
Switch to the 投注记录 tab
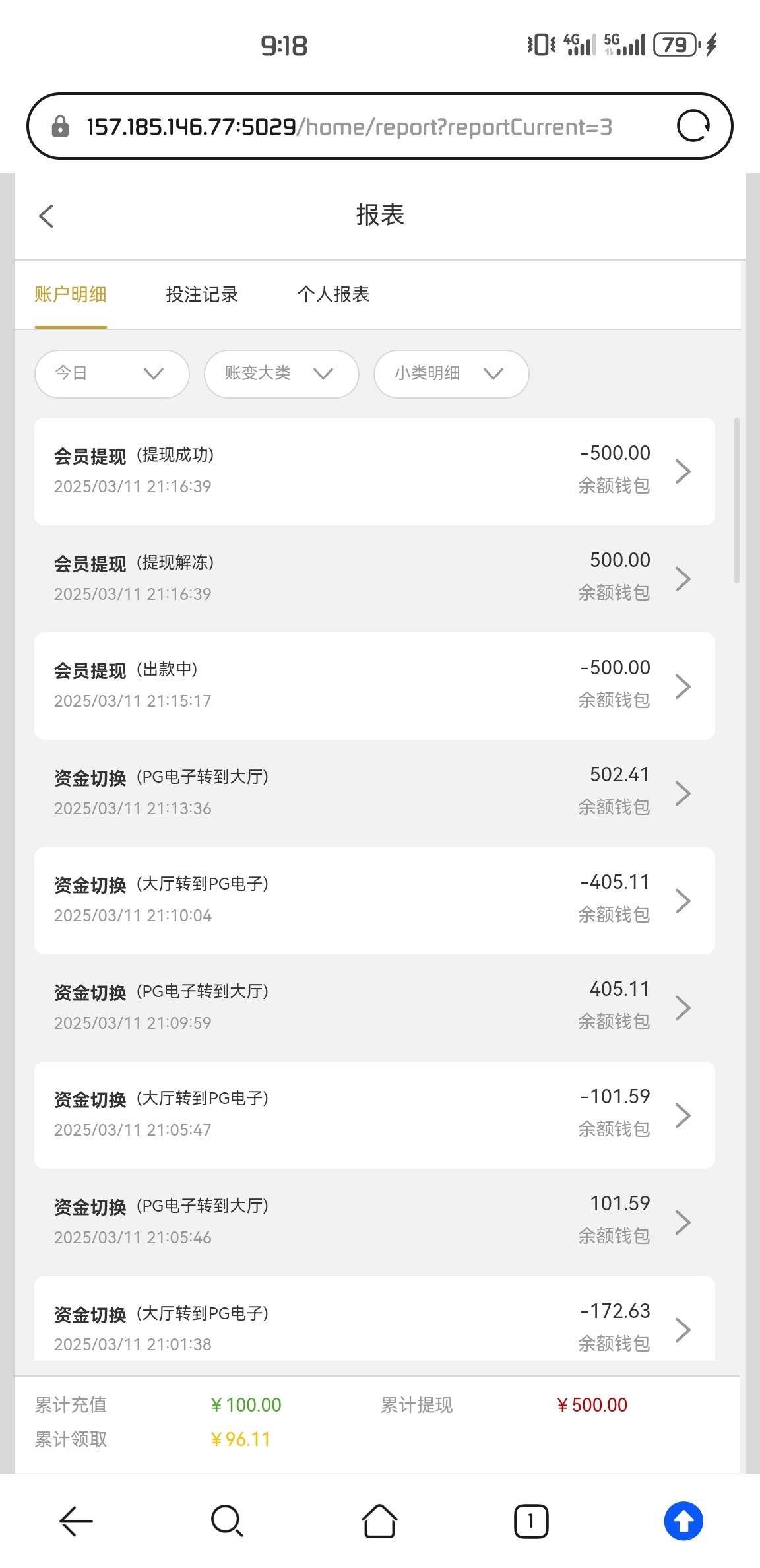coord(202,294)
